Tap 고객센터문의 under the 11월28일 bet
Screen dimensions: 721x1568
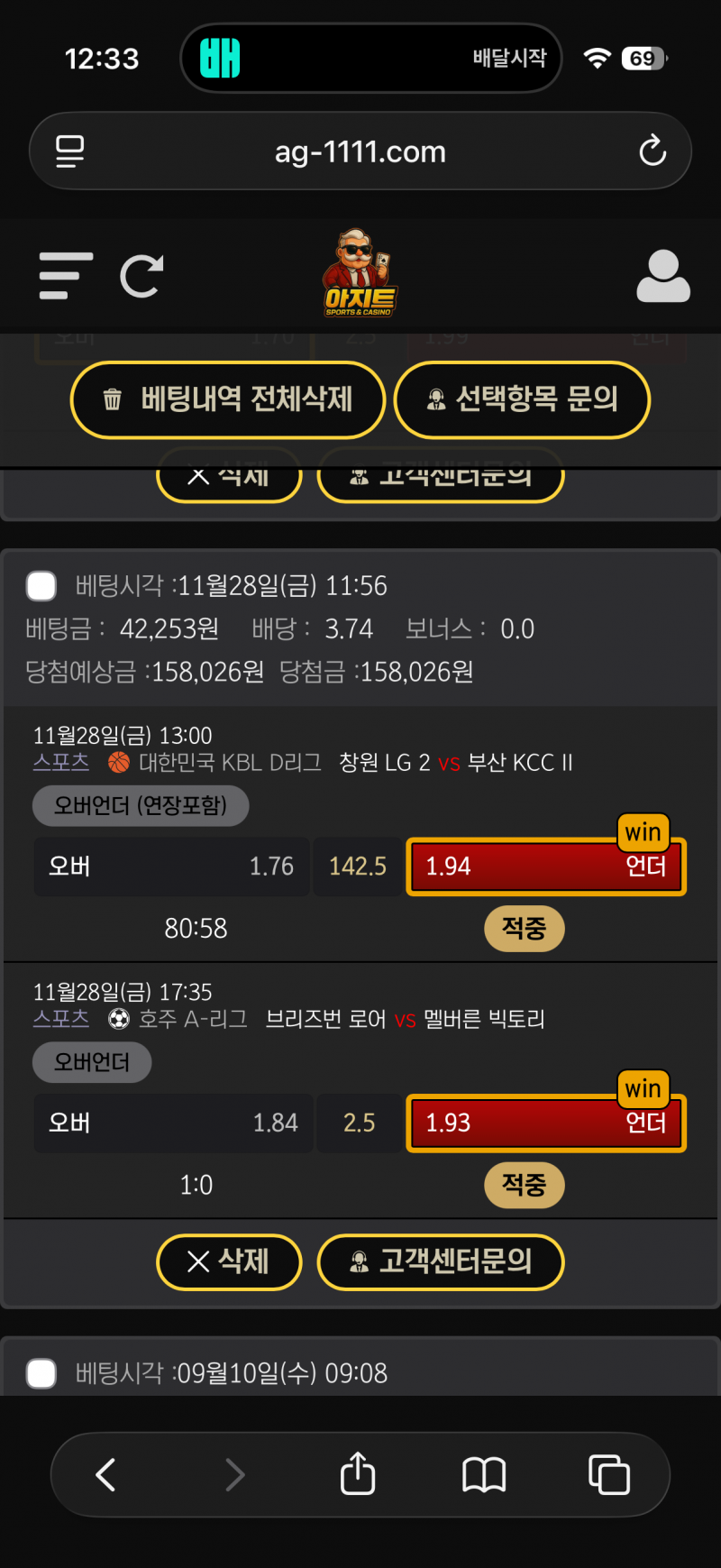[x=441, y=1261]
